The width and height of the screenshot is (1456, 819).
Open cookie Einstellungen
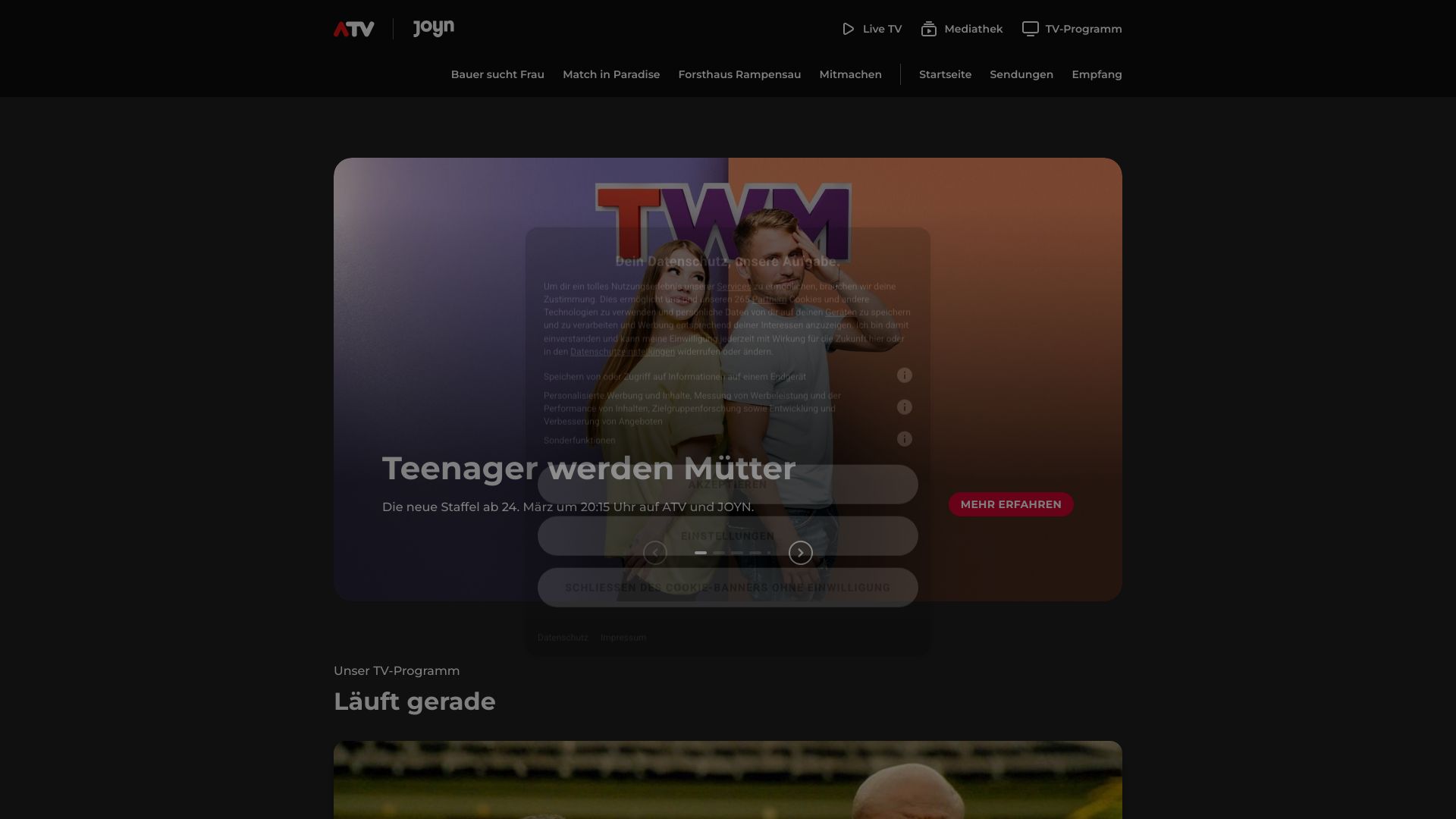727,536
